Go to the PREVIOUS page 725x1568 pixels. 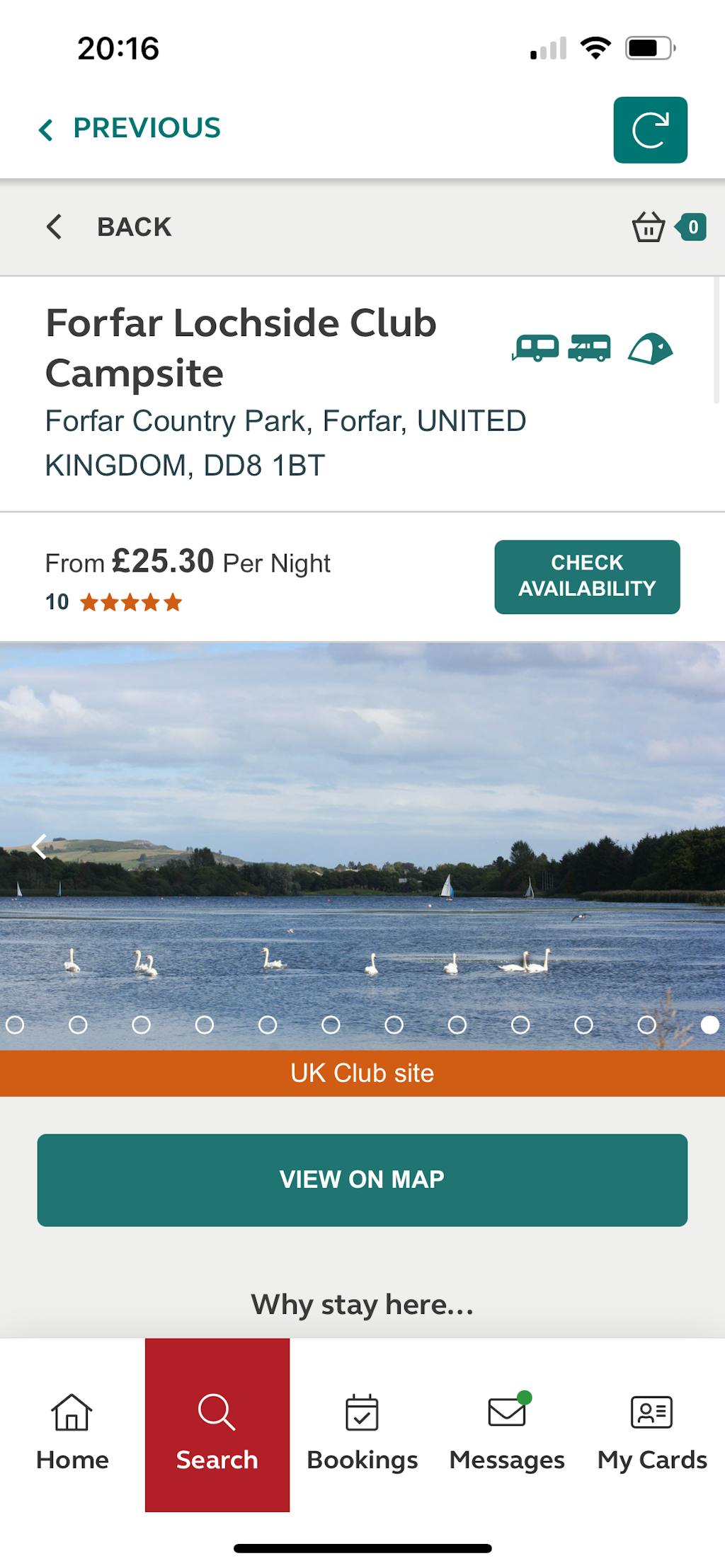130,129
